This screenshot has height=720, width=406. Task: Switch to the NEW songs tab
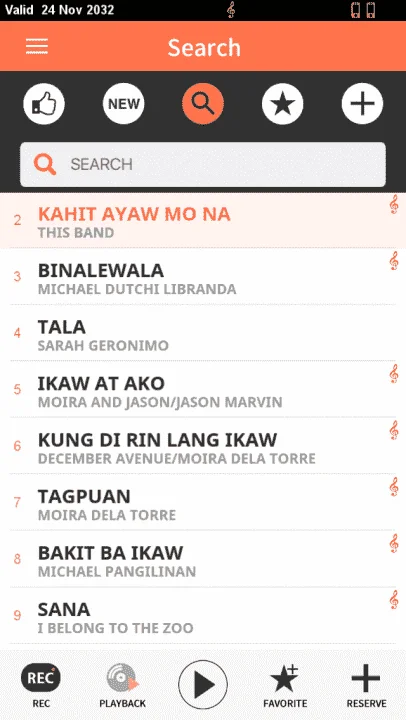(124, 104)
